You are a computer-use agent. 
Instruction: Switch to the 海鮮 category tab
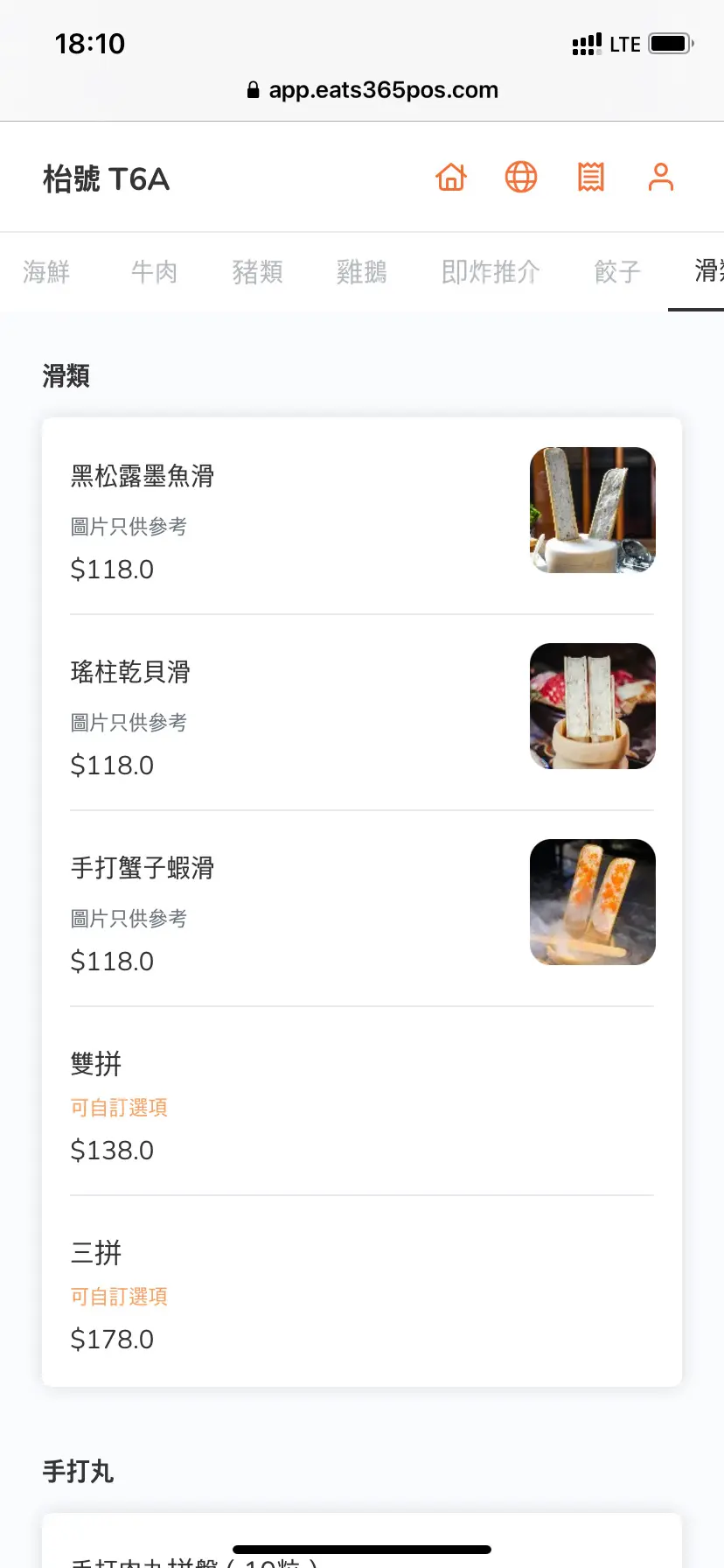coord(46,272)
